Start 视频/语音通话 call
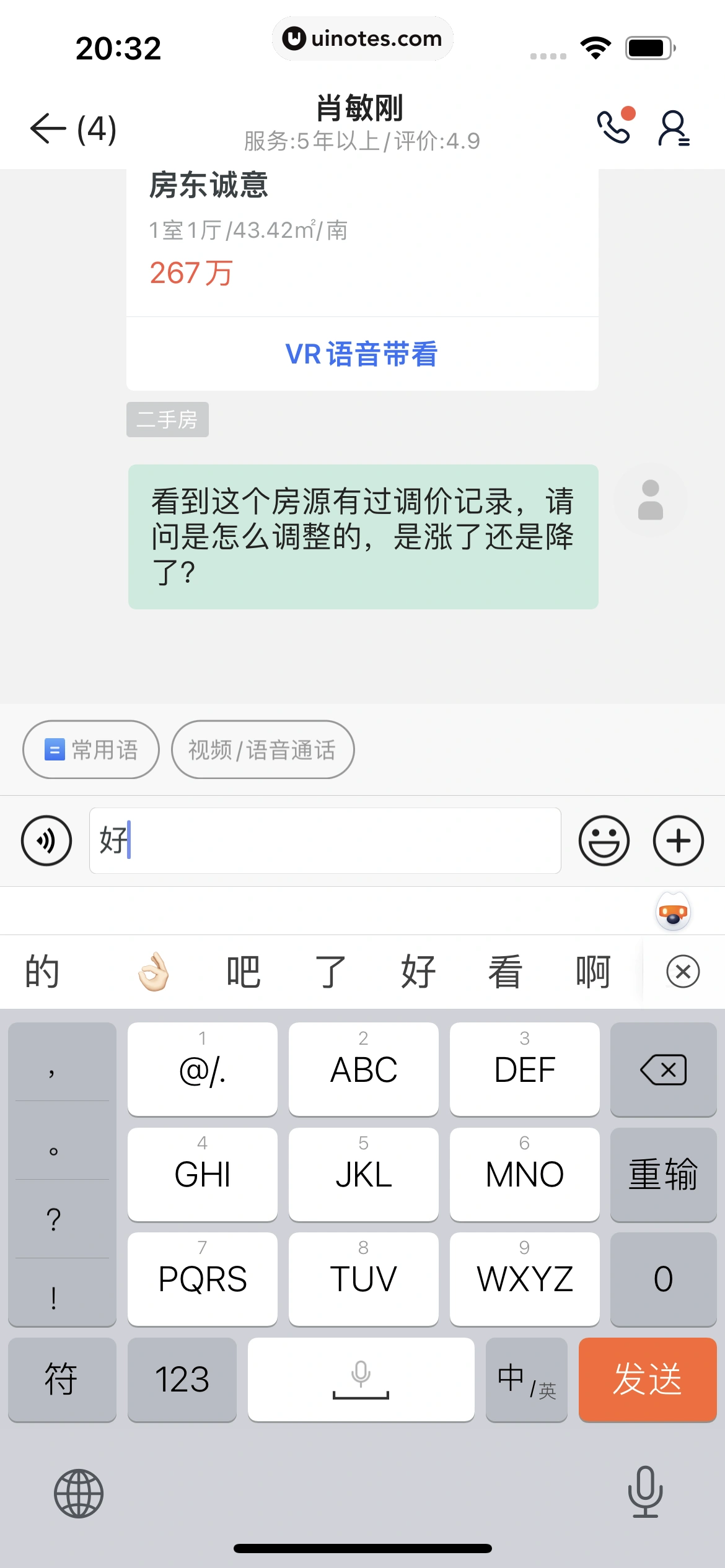The height and width of the screenshot is (1568, 725). [262, 750]
